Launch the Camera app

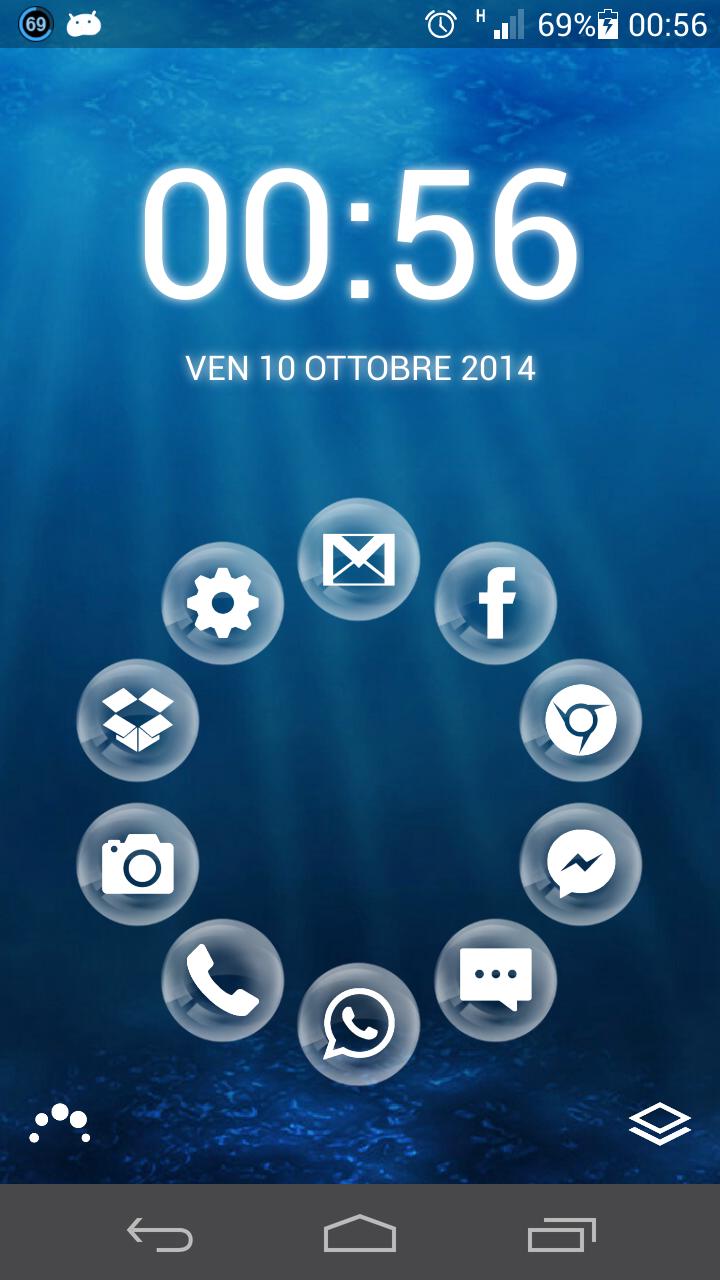pos(137,863)
